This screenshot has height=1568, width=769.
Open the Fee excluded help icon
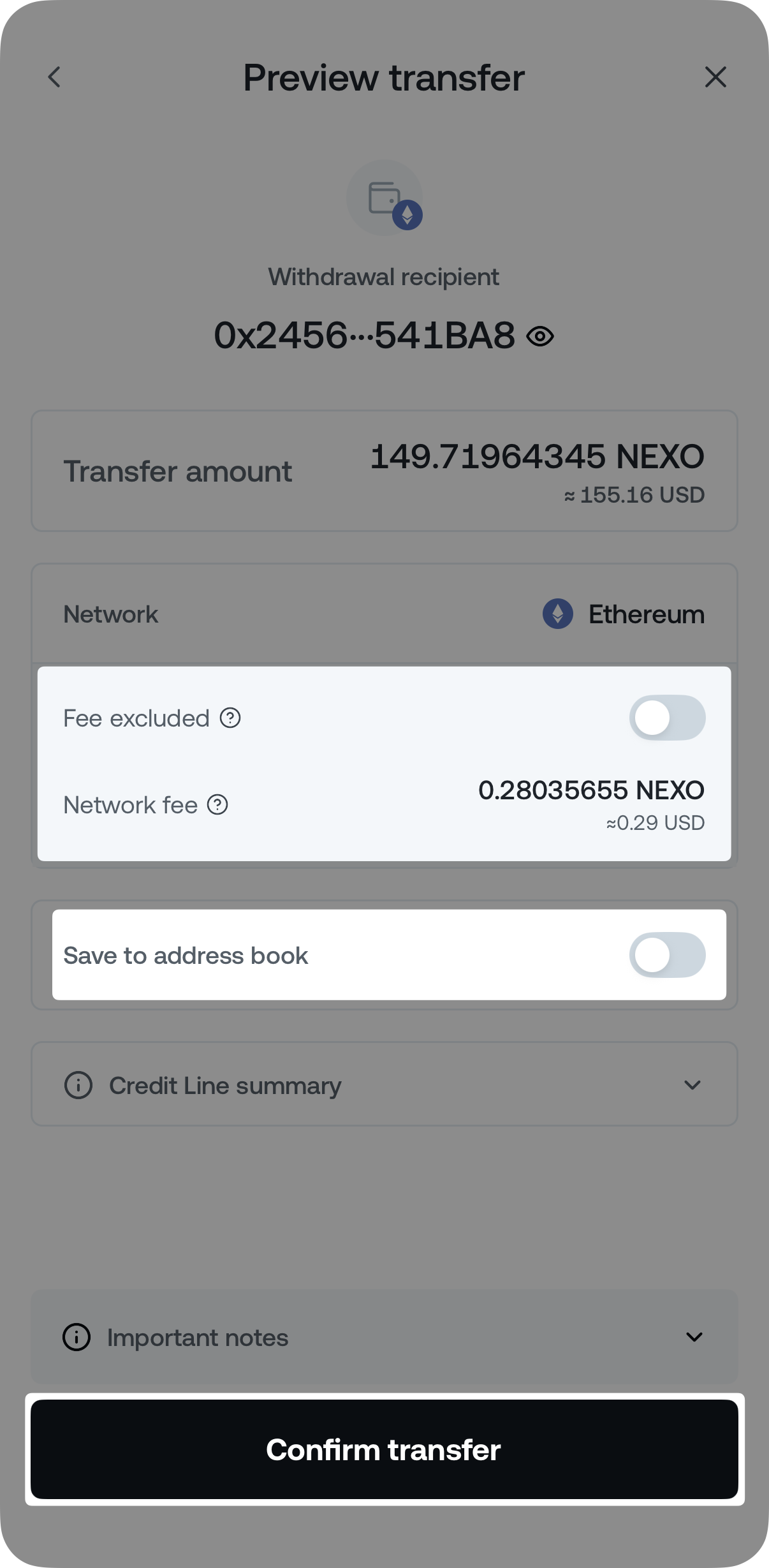[x=230, y=718]
